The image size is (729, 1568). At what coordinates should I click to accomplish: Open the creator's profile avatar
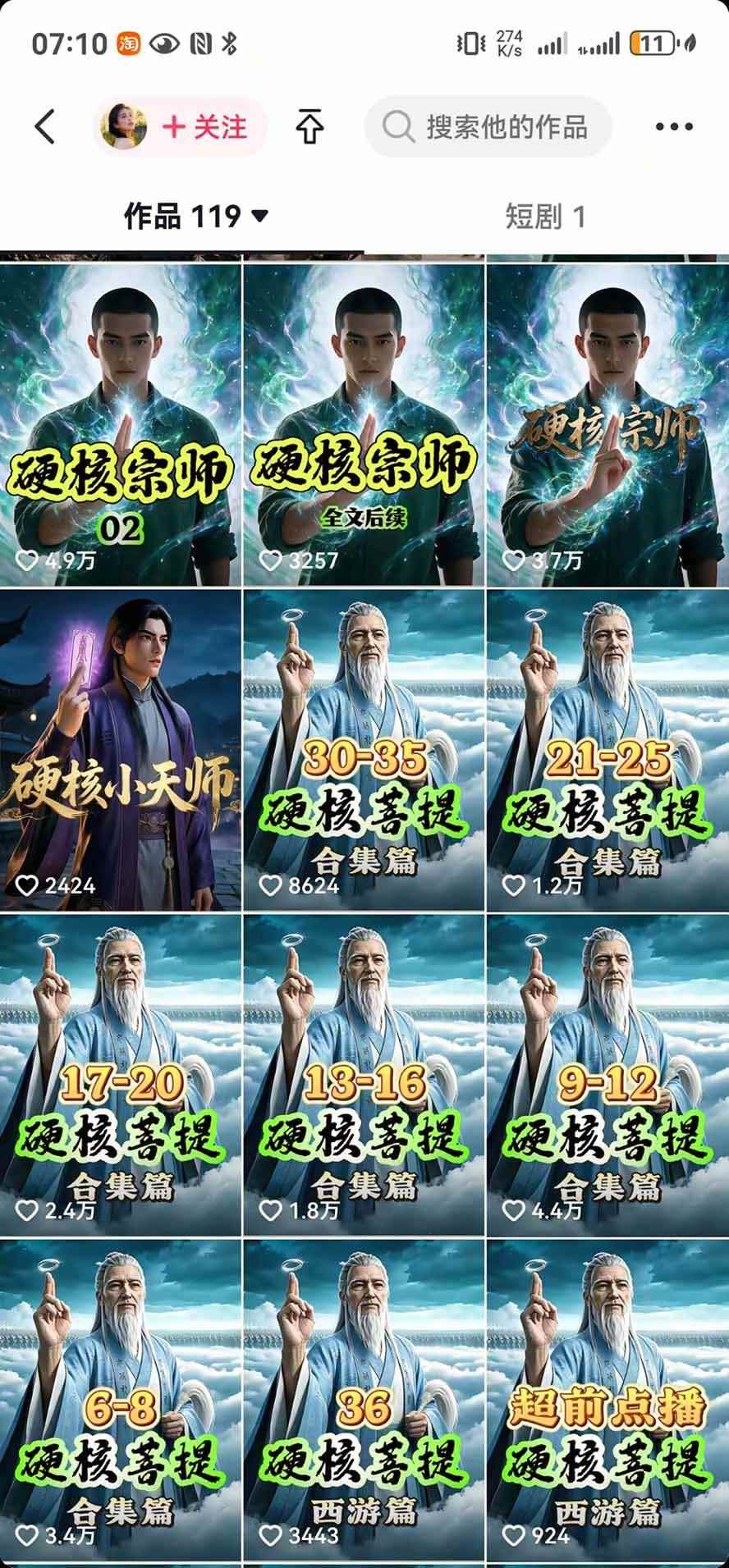[x=124, y=127]
